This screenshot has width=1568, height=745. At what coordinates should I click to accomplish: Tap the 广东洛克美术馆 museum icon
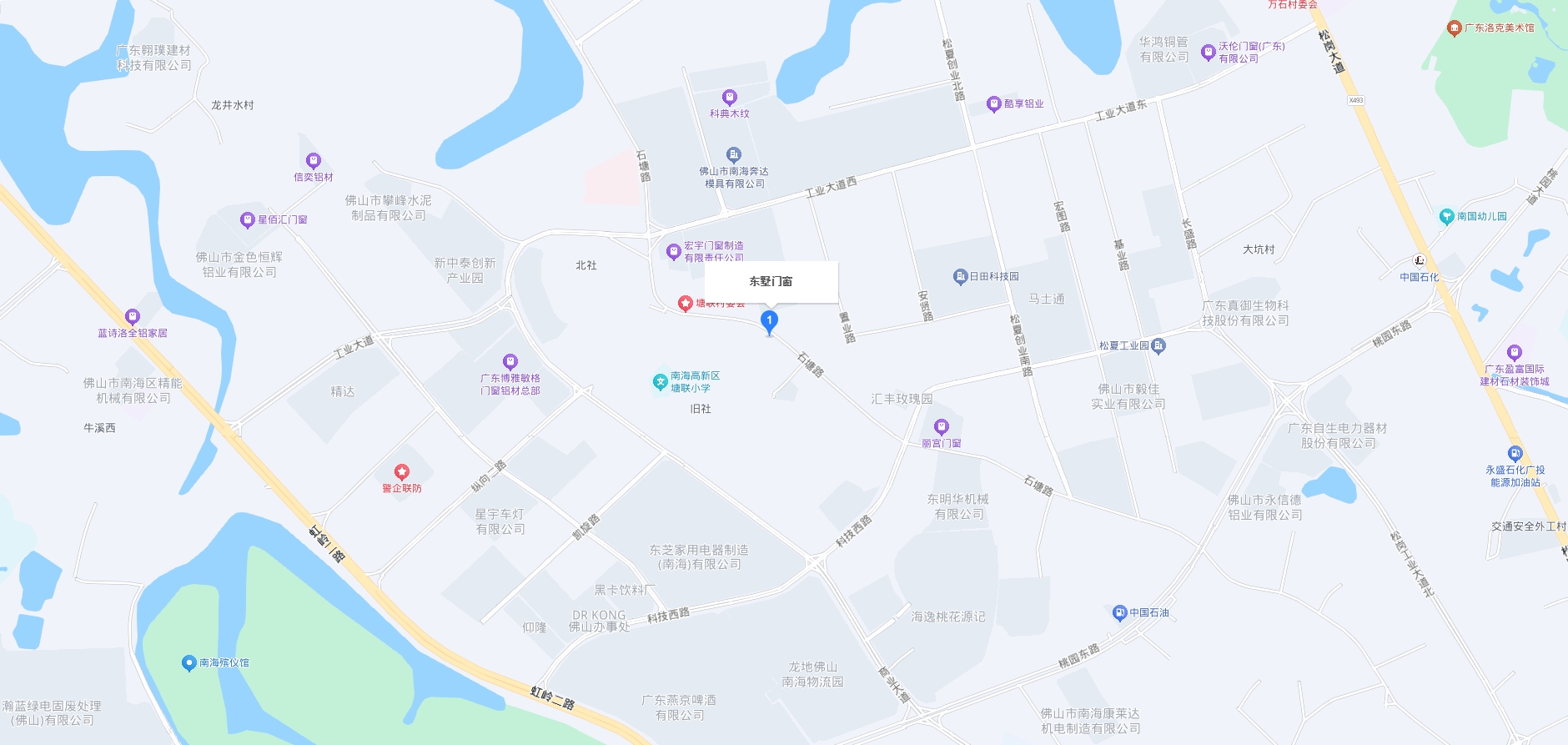pos(1455,28)
